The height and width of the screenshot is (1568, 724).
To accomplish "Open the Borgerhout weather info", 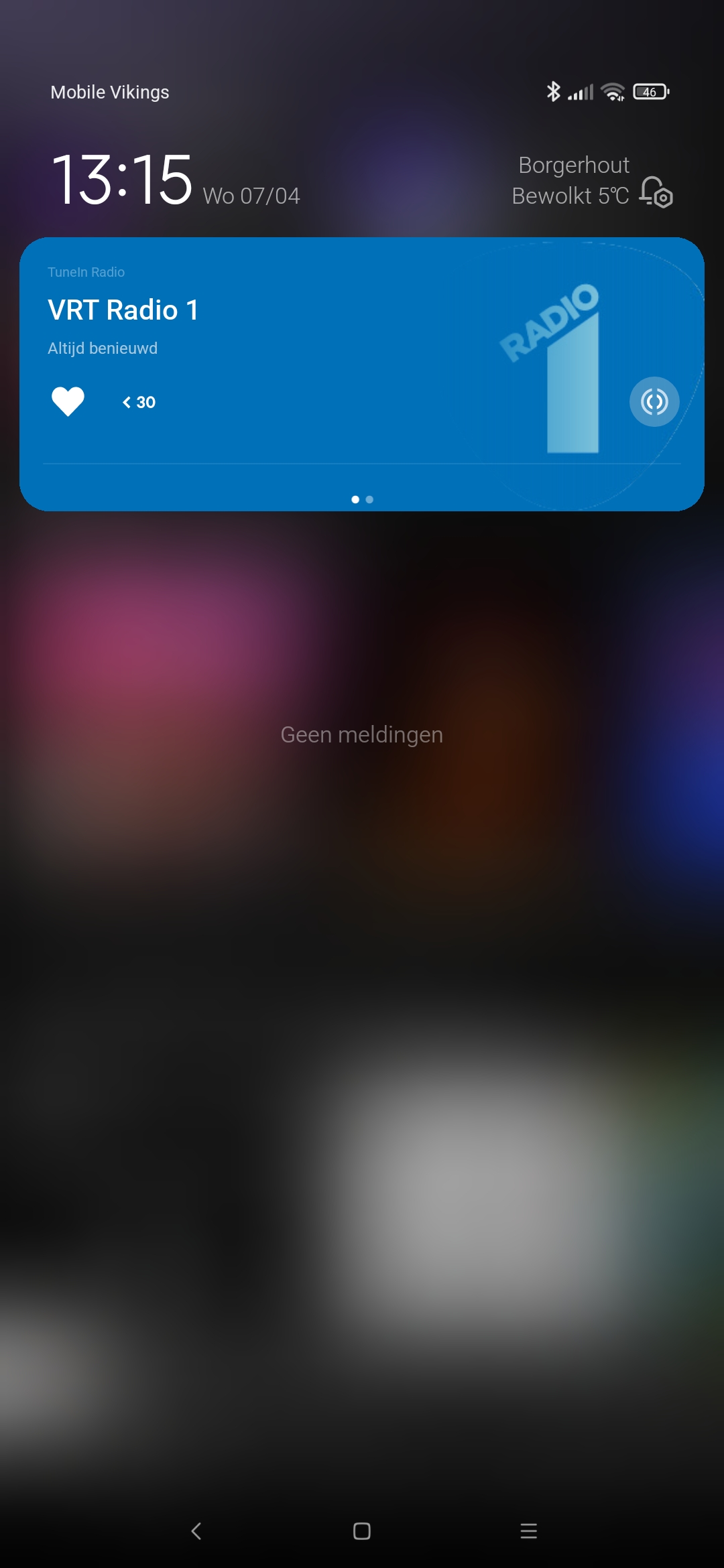I will (570, 180).
